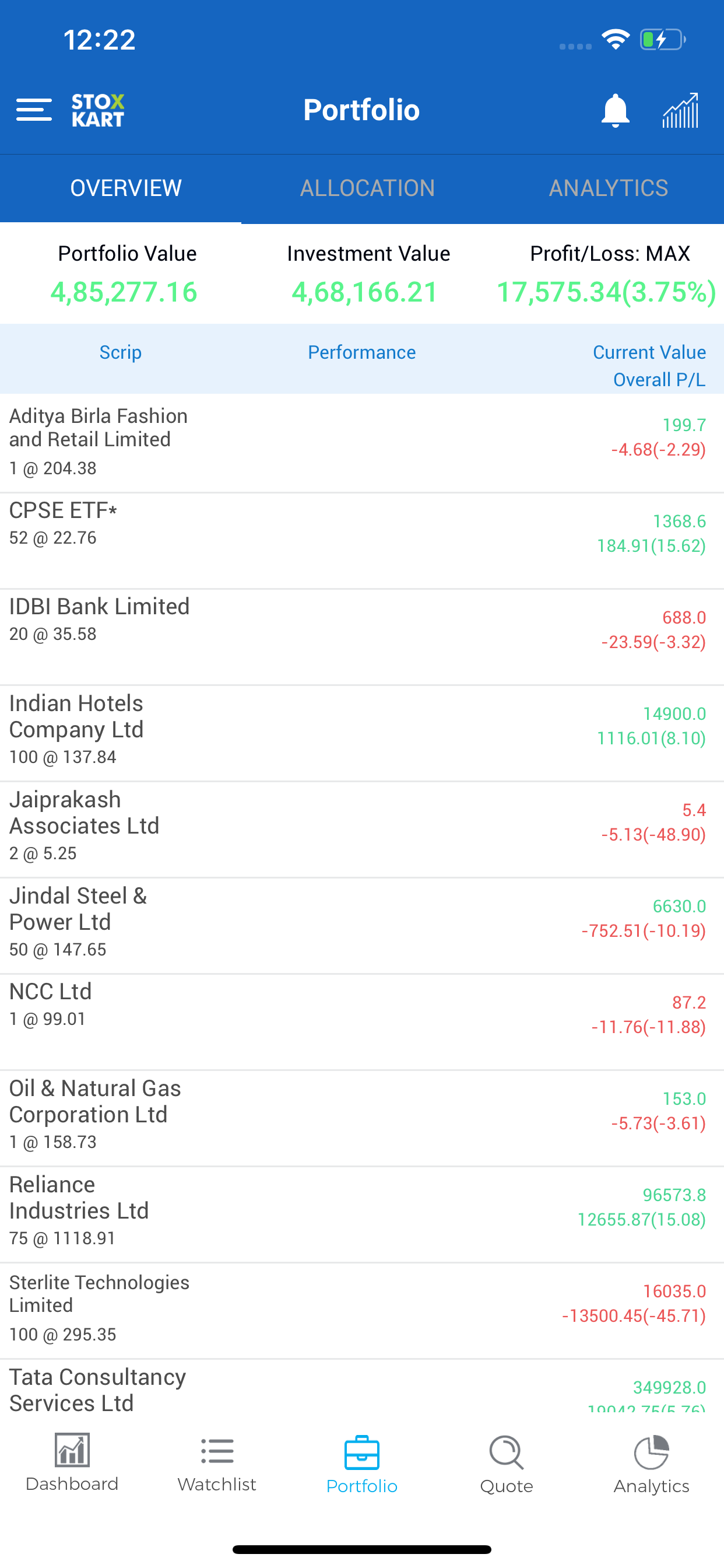Open Indian Hotels Company Ltd row

[362, 733]
